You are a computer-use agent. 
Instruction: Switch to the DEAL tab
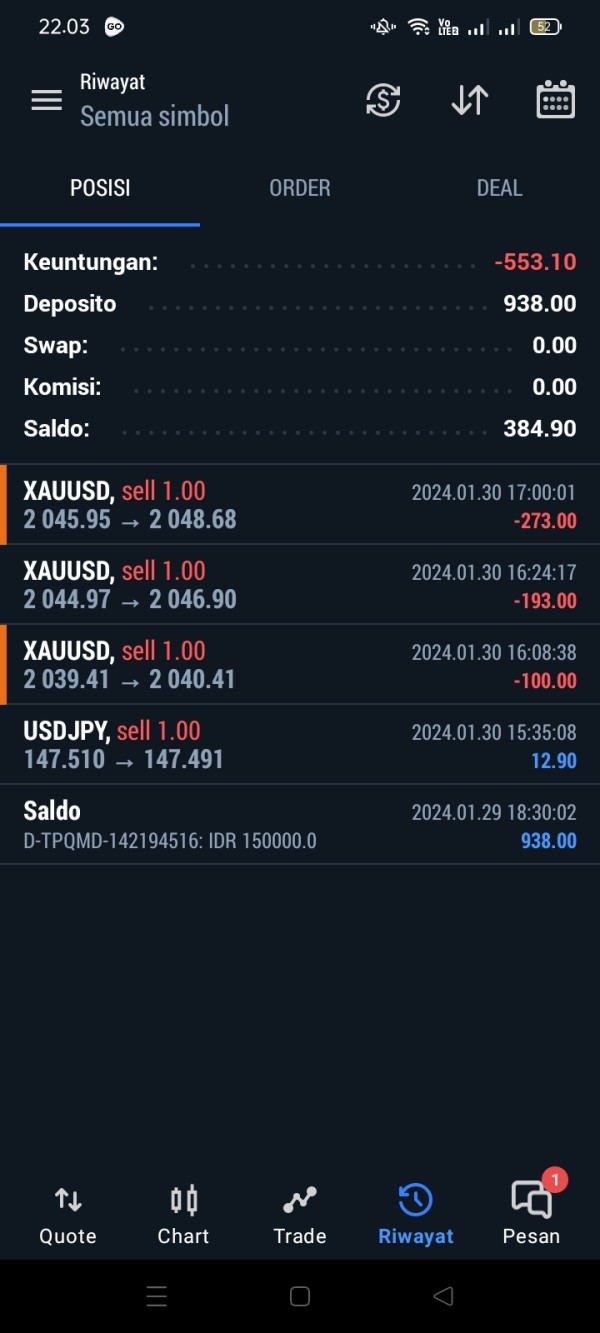point(499,188)
